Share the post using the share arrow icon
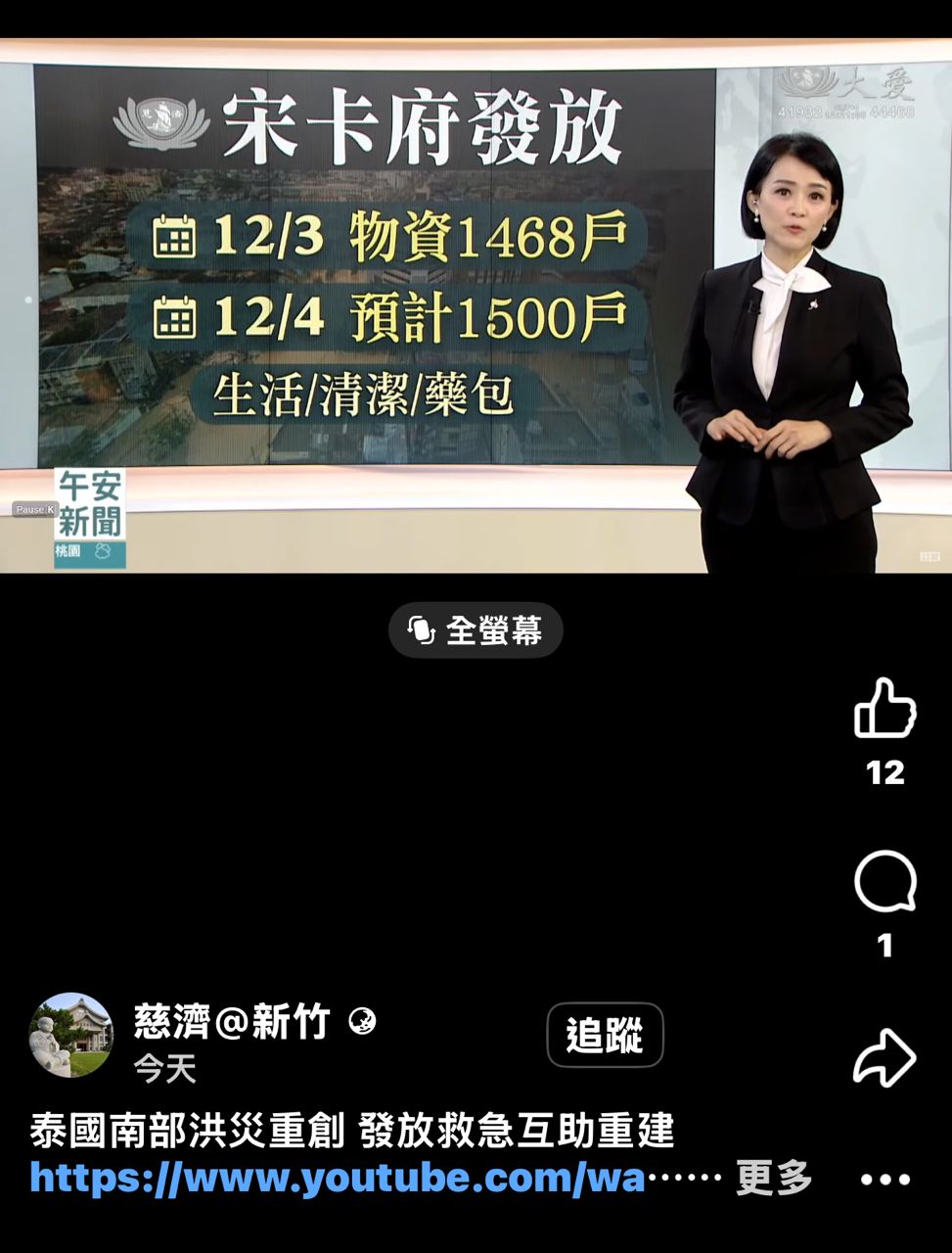 886,1055
